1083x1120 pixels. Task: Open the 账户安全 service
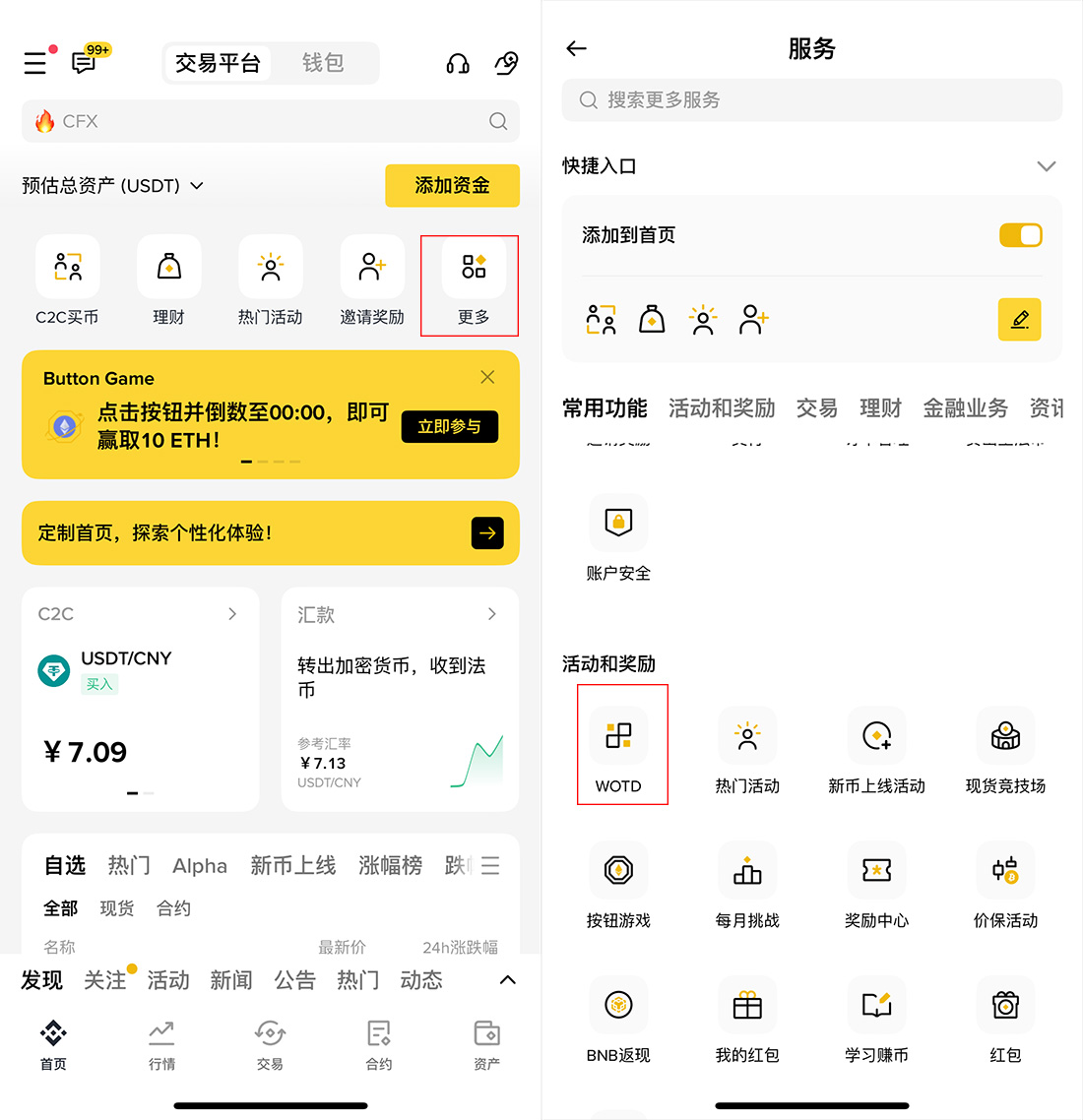pos(618,536)
